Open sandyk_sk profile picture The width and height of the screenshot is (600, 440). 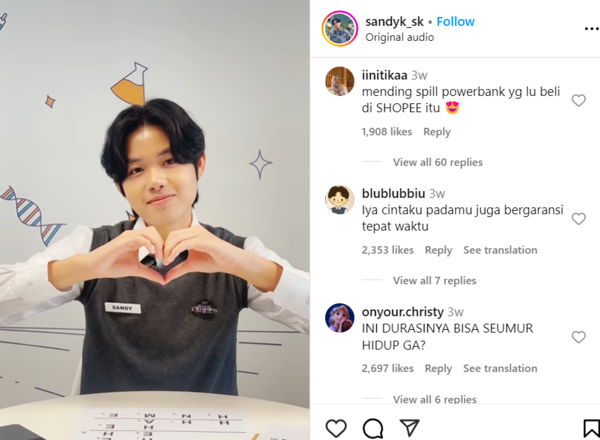tap(340, 28)
